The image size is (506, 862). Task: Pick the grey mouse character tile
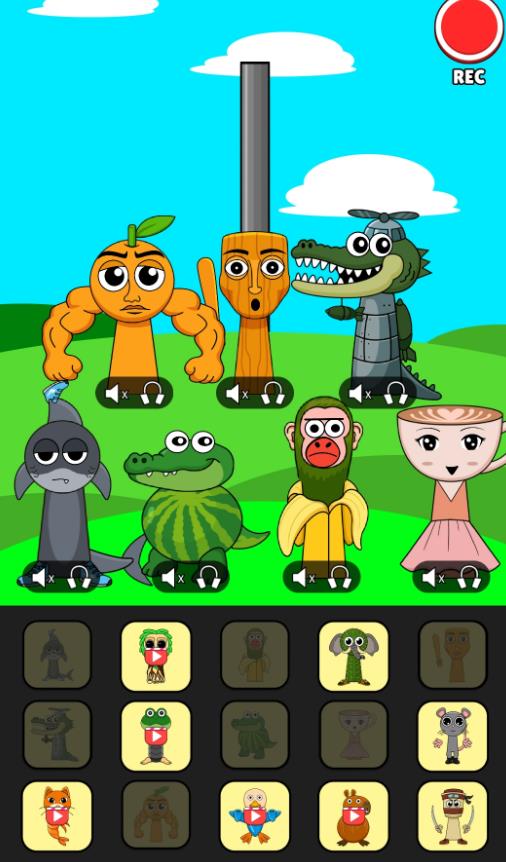coord(453,736)
